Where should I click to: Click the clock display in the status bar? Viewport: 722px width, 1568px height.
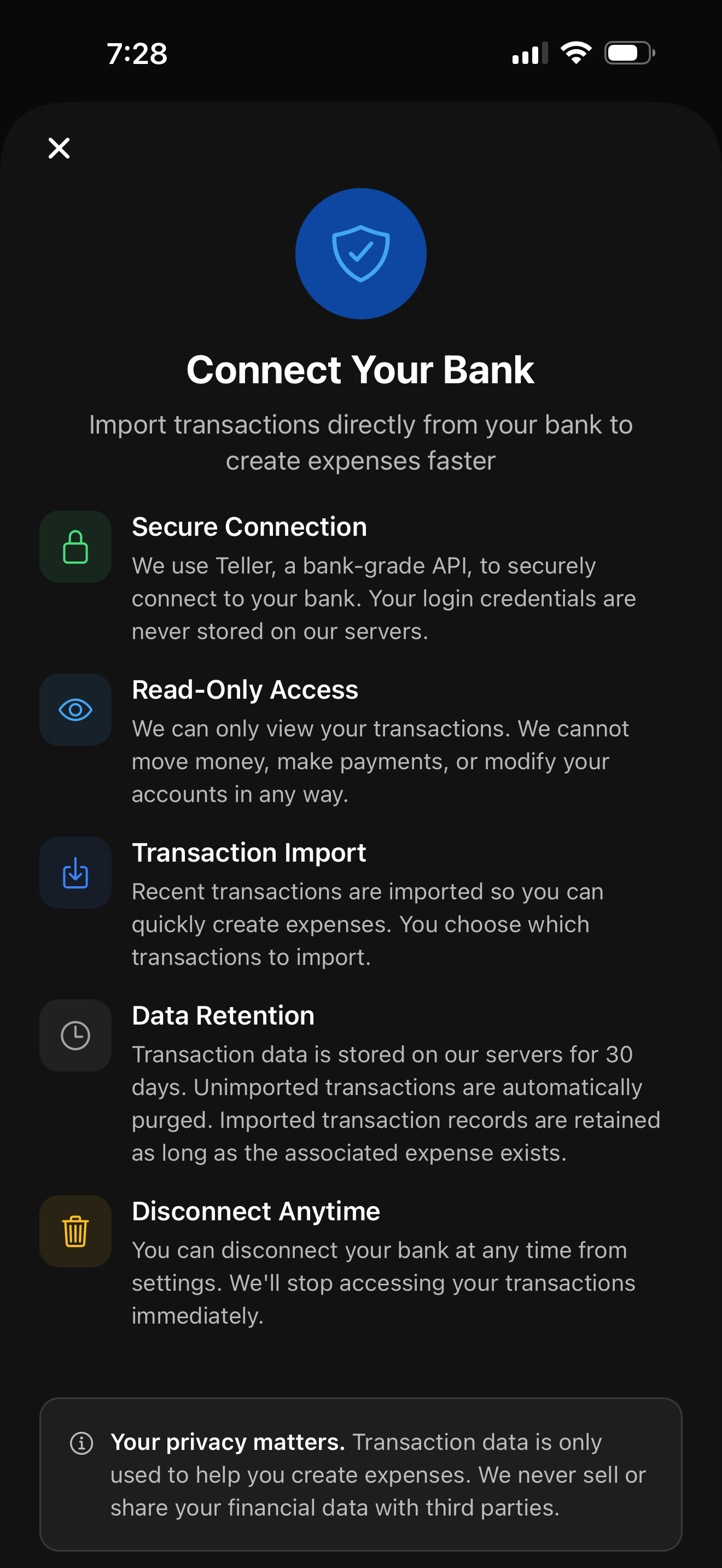(x=136, y=54)
